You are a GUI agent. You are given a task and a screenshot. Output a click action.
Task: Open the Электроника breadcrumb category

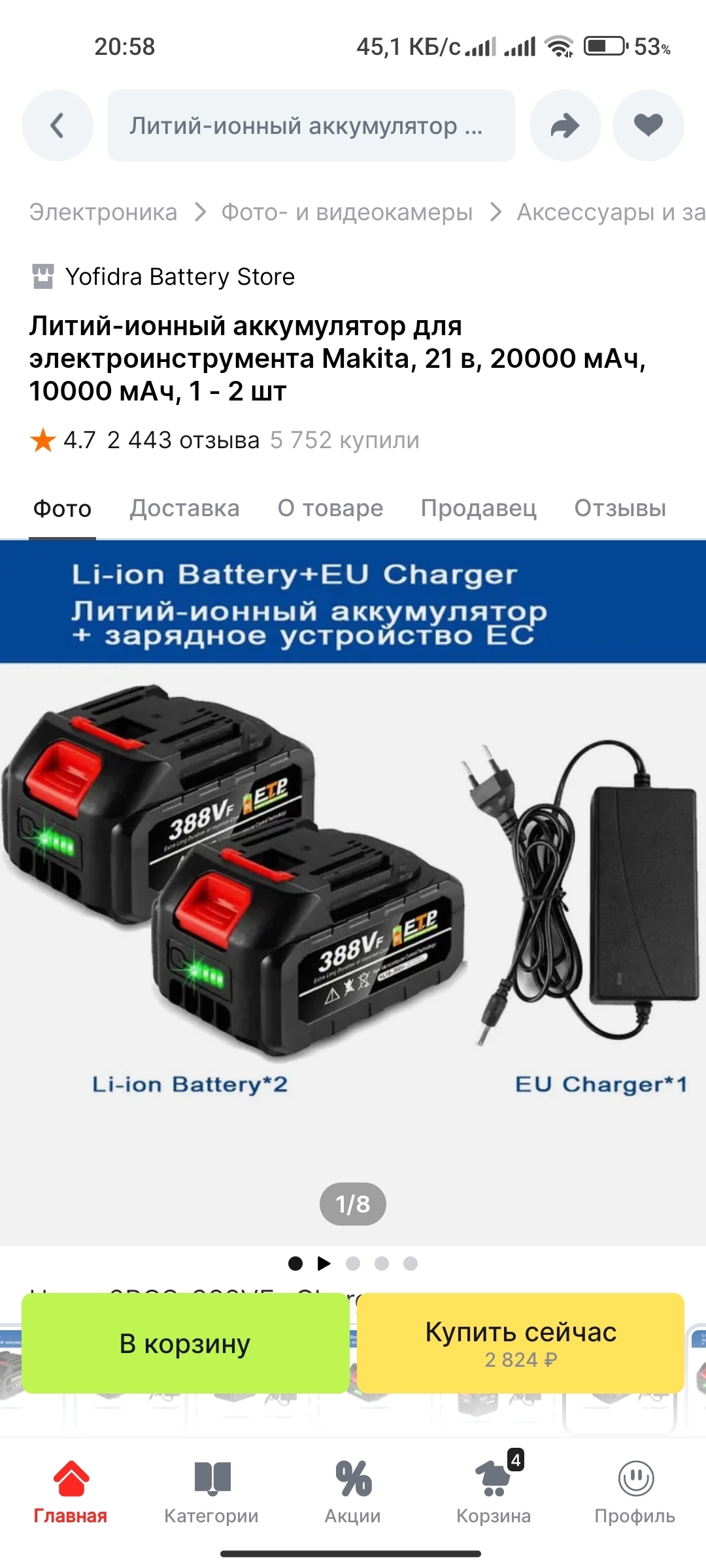(x=103, y=212)
